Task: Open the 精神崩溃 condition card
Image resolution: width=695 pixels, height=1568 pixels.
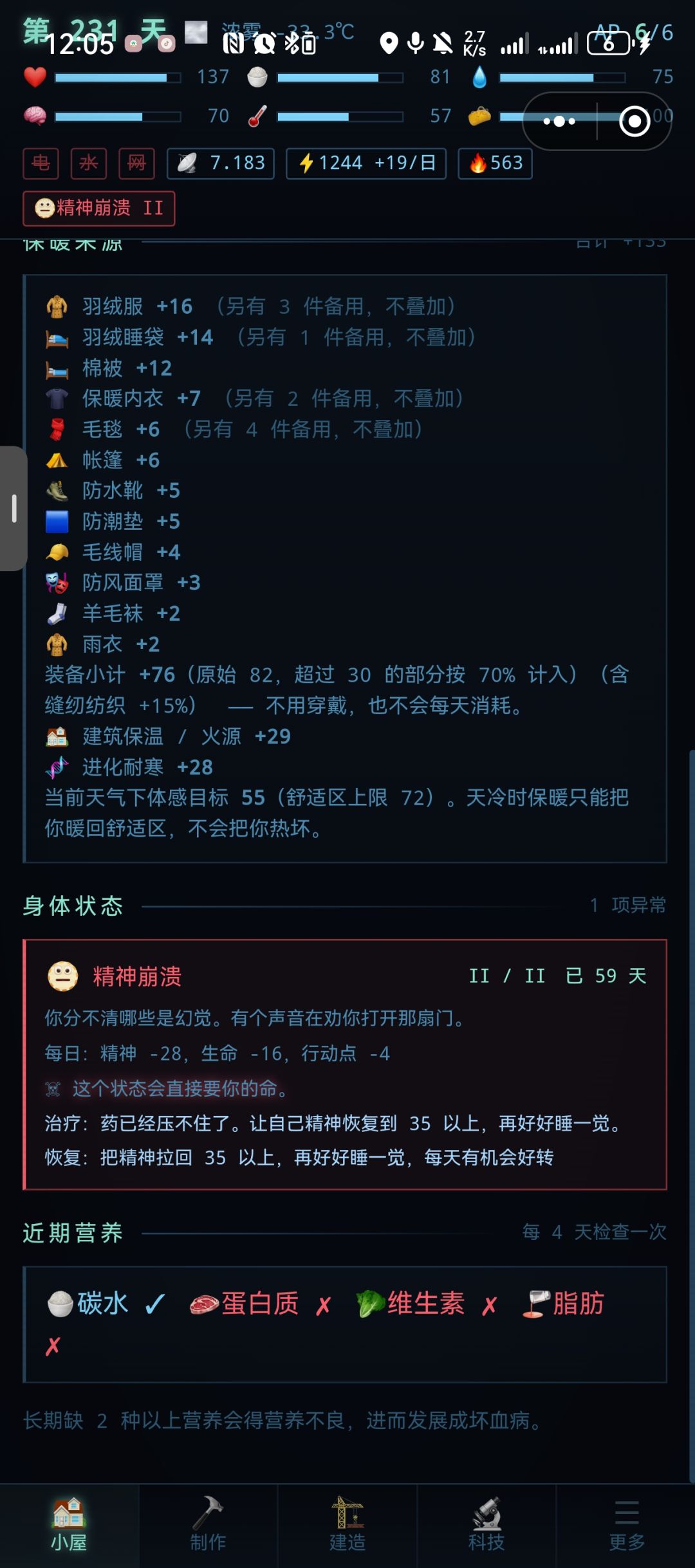Action: (x=345, y=1064)
